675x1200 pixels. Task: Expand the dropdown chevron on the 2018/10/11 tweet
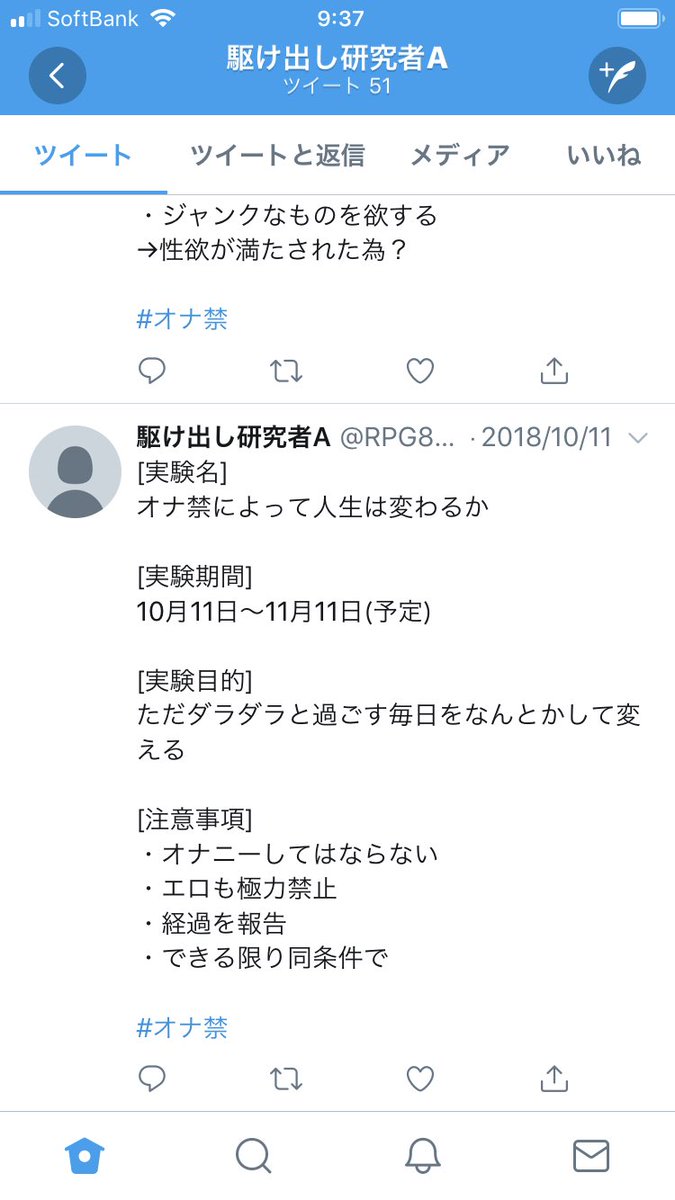pos(637,438)
